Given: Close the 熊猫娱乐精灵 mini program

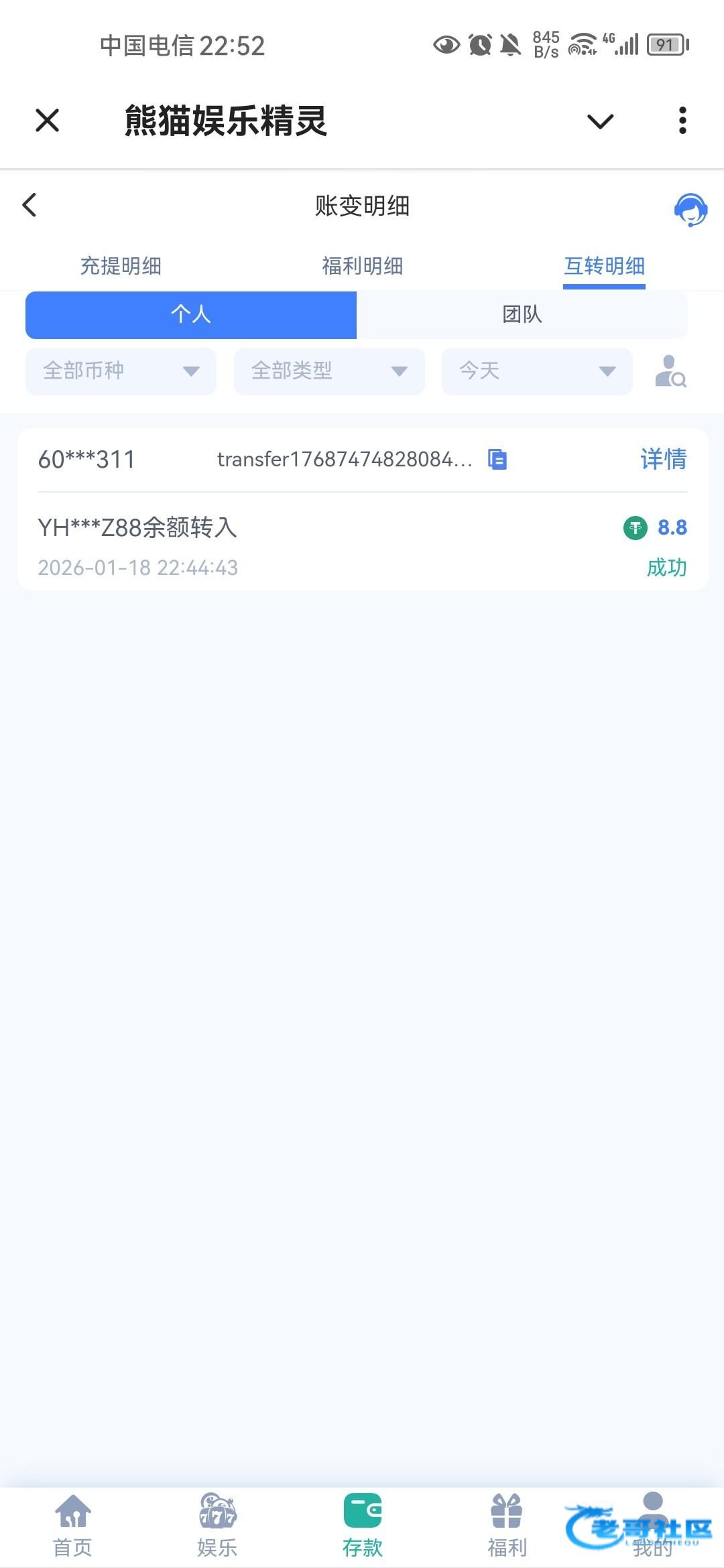Looking at the screenshot, I should (47, 121).
